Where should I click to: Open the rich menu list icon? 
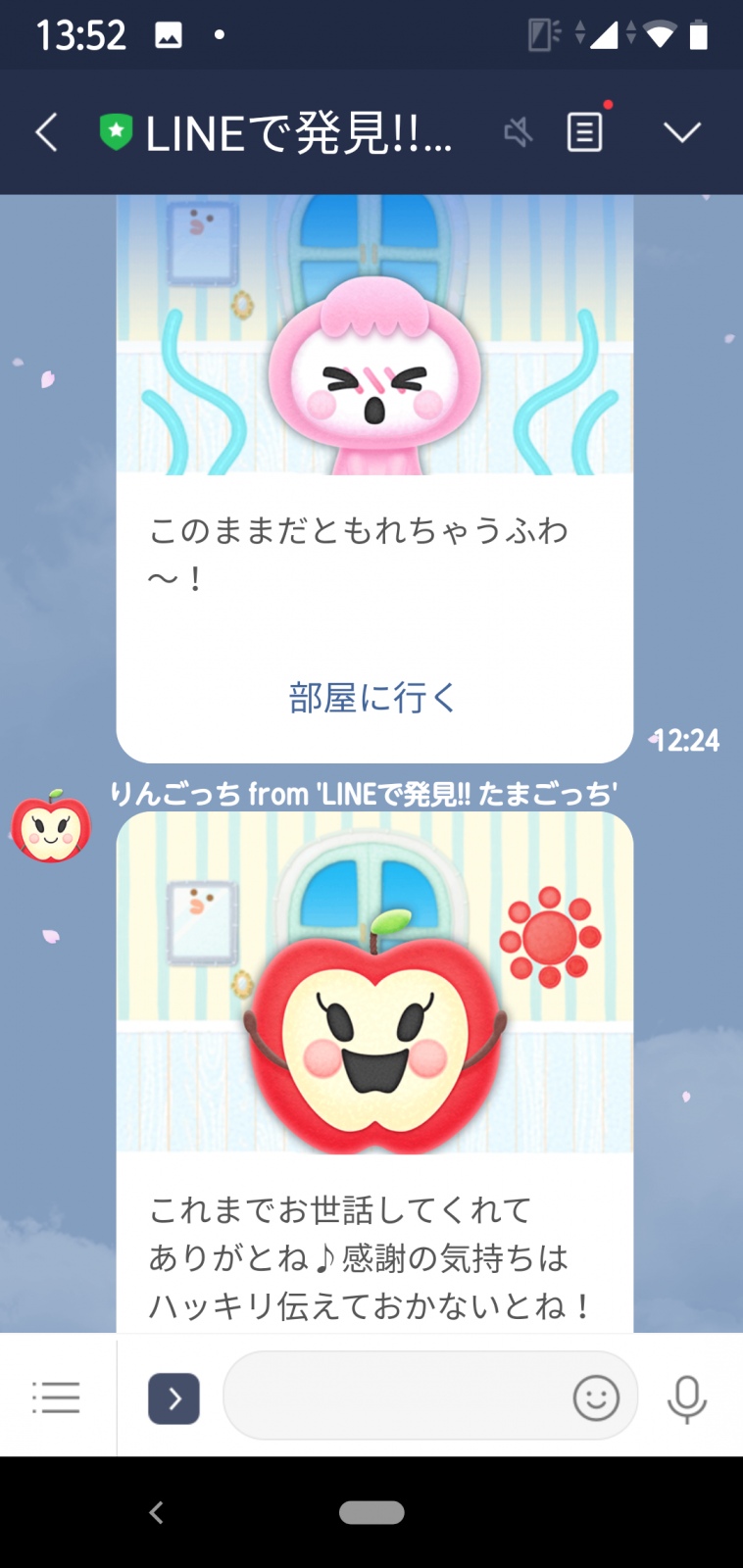[56, 1396]
